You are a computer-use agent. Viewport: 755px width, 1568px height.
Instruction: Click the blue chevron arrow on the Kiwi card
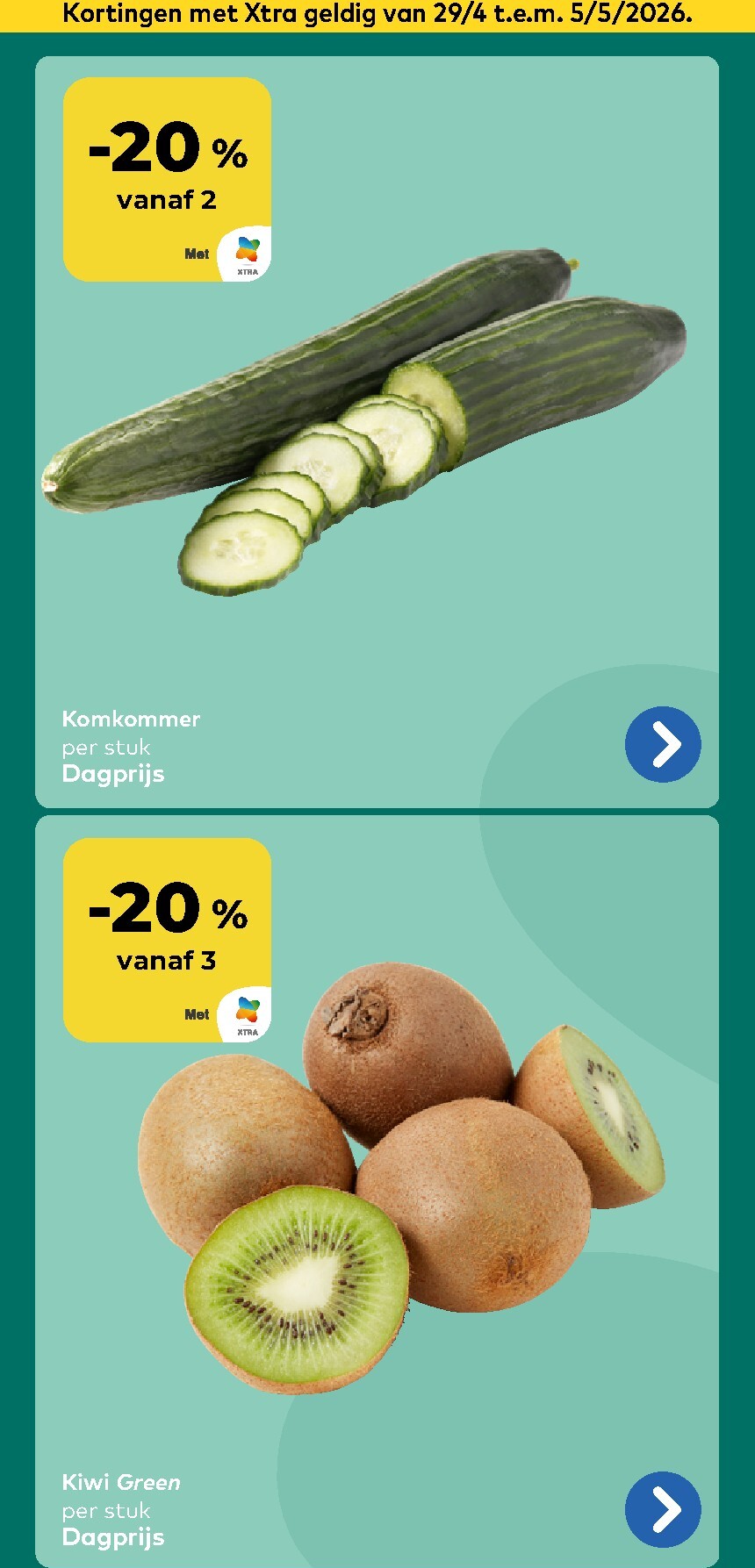coord(663,1511)
